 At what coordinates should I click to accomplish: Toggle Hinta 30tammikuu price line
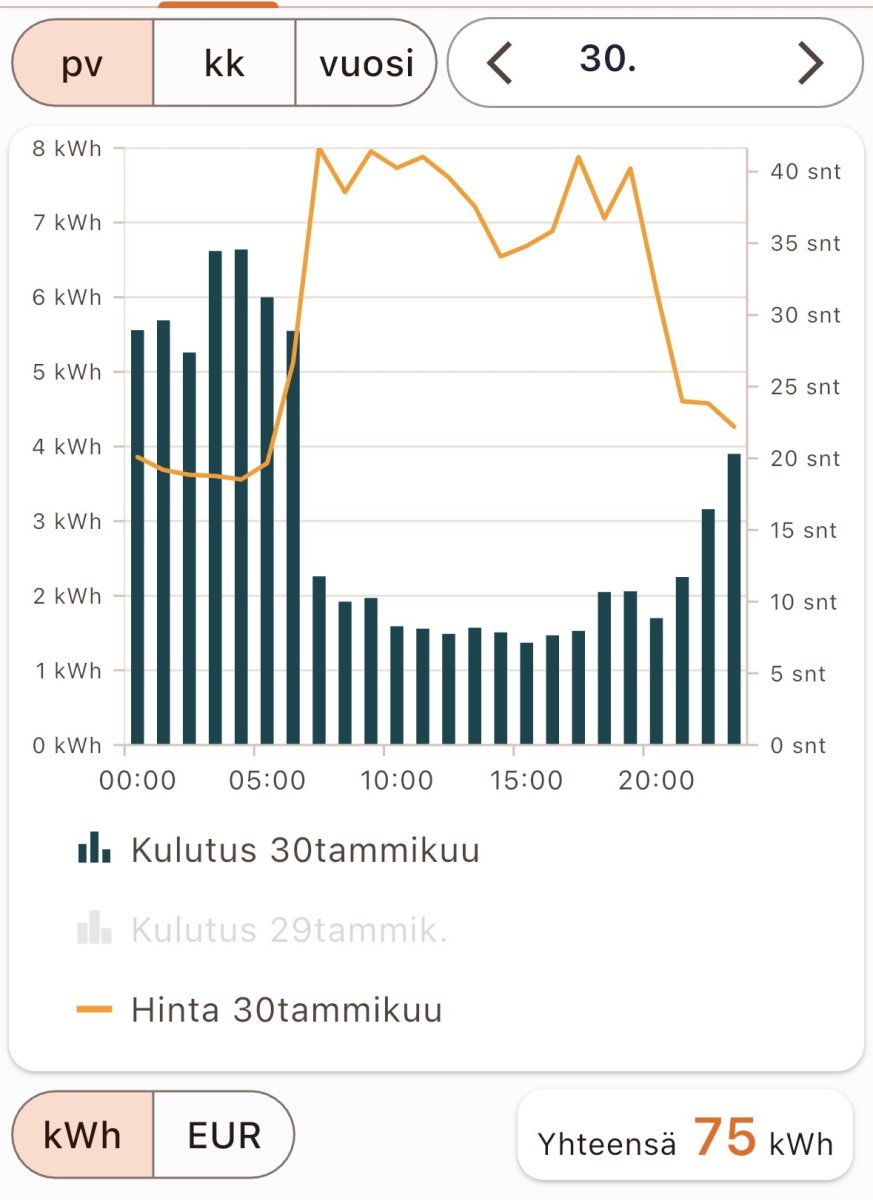(x=260, y=1010)
